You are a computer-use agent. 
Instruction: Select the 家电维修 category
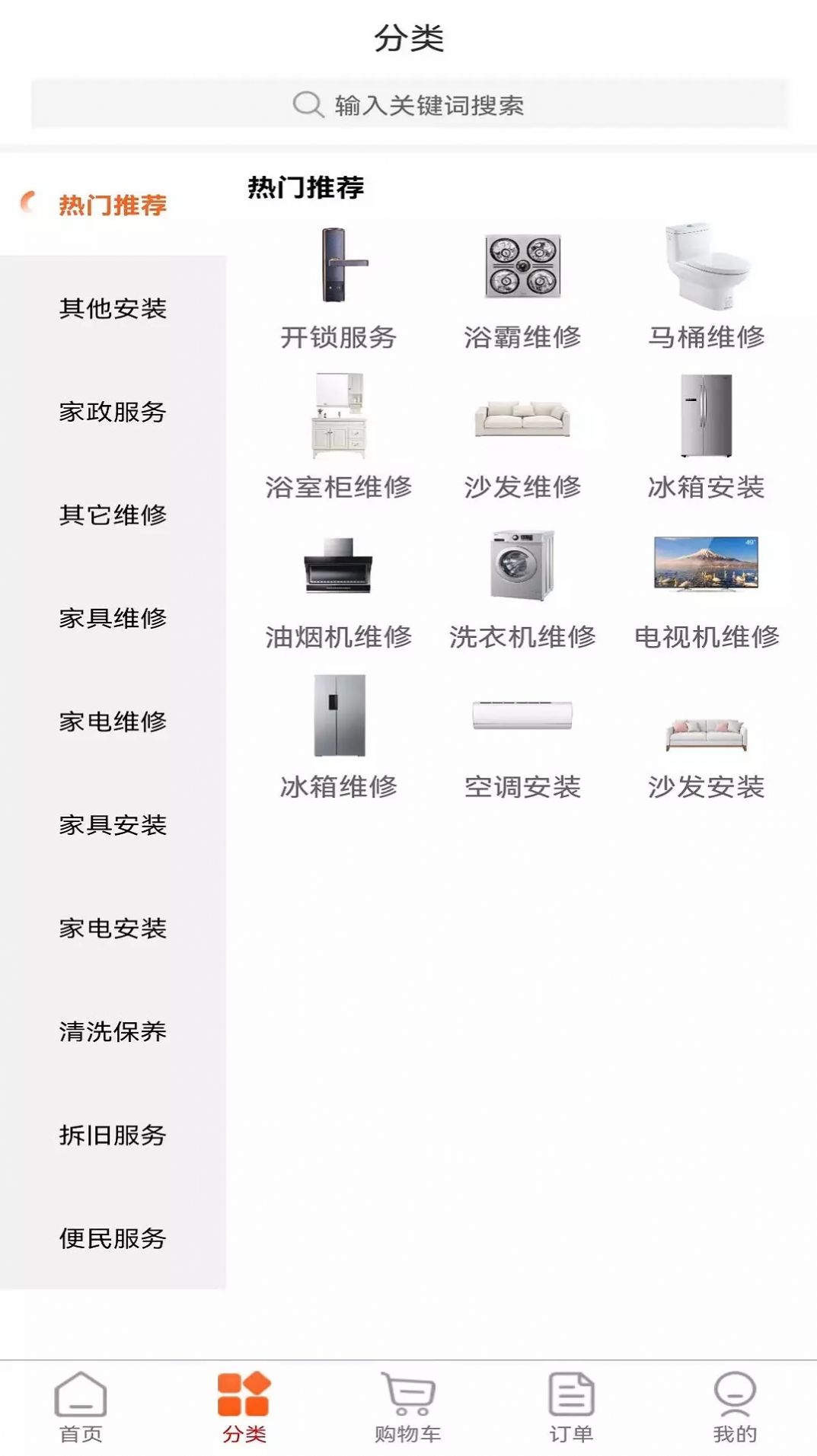point(113,722)
